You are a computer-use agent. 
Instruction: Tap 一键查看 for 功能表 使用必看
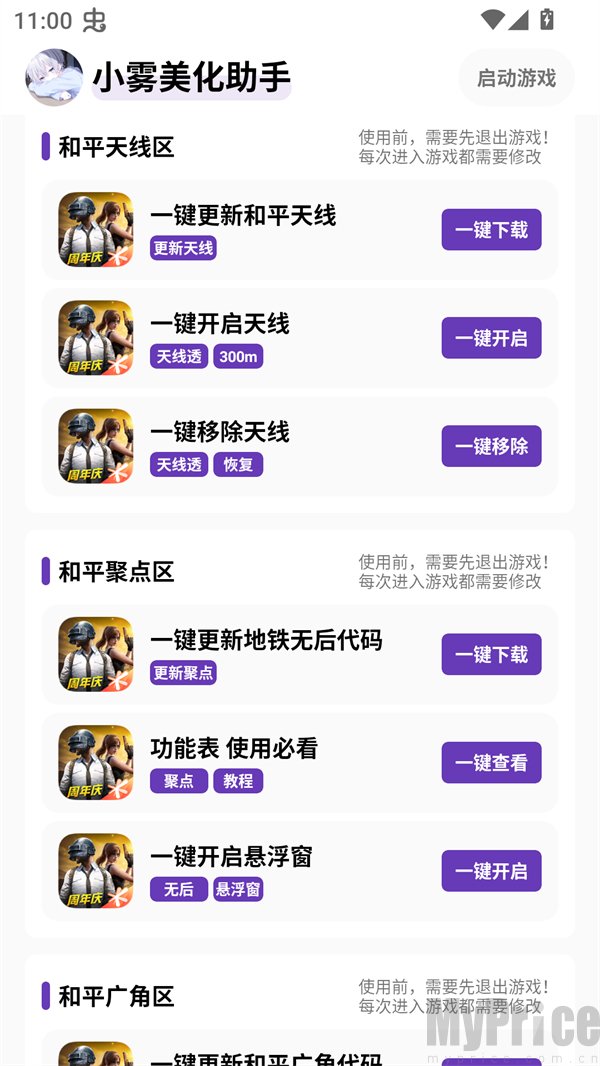[x=491, y=763]
